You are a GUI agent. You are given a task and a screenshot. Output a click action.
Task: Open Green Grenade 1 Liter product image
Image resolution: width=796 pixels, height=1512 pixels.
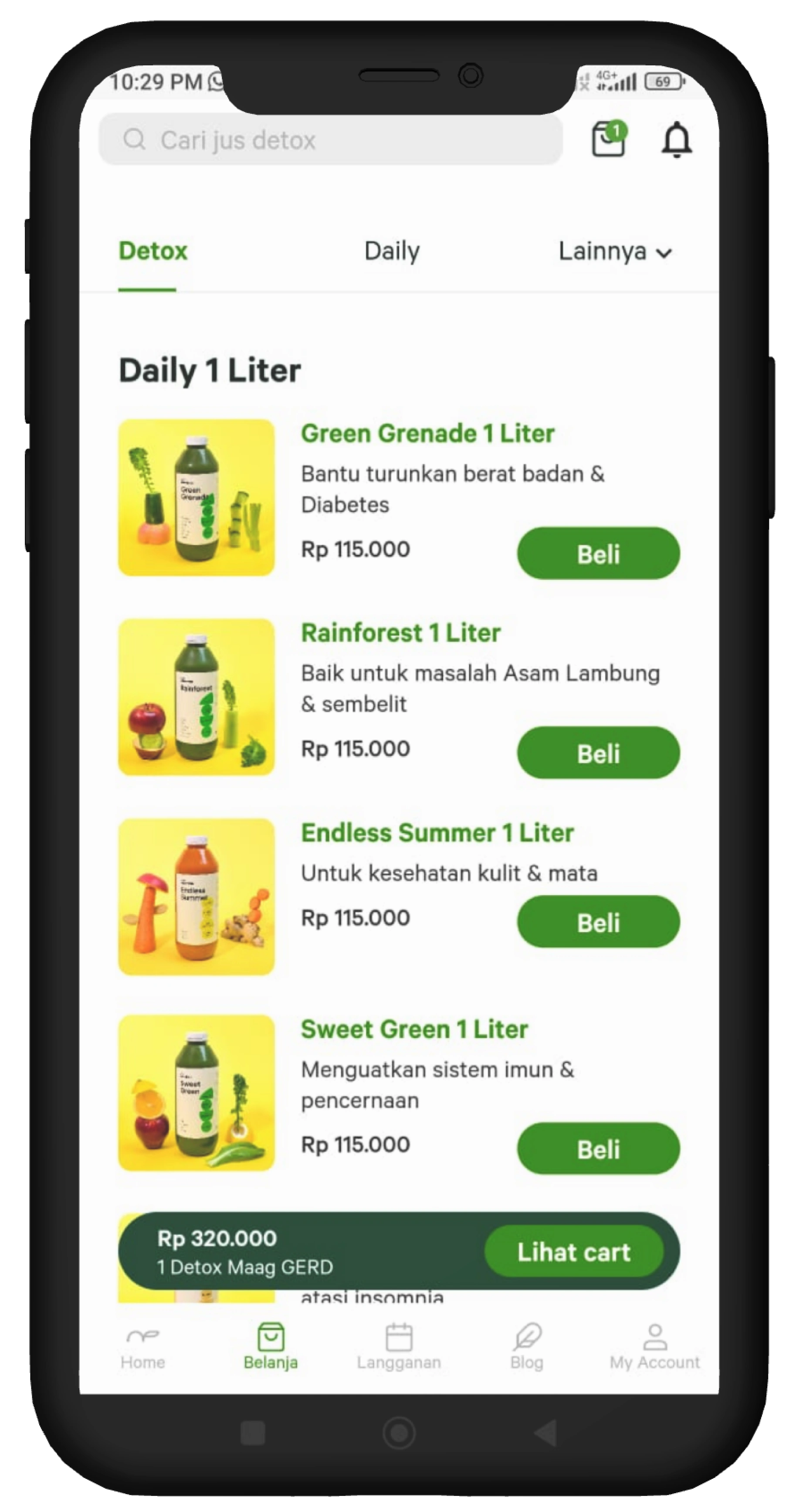pos(196,497)
